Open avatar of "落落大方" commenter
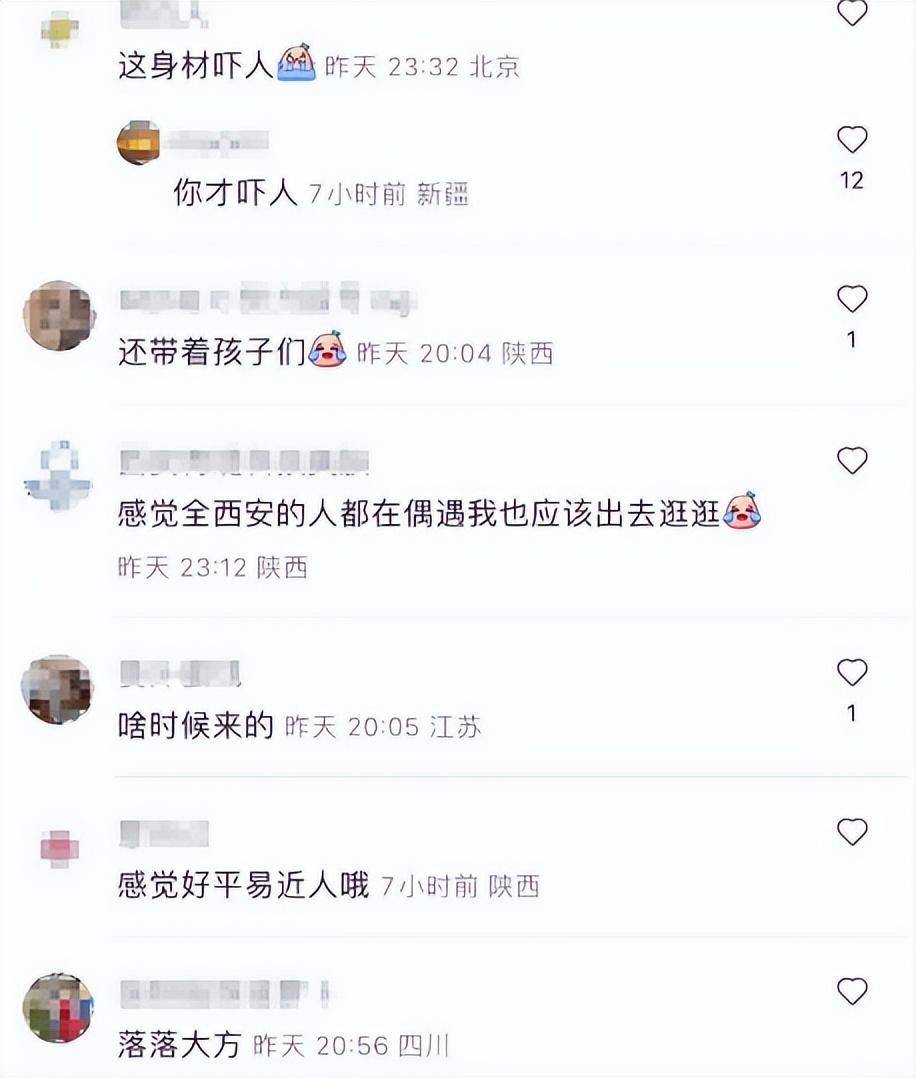The height and width of the screenshot is (1078, 916). coord(58,1008)
